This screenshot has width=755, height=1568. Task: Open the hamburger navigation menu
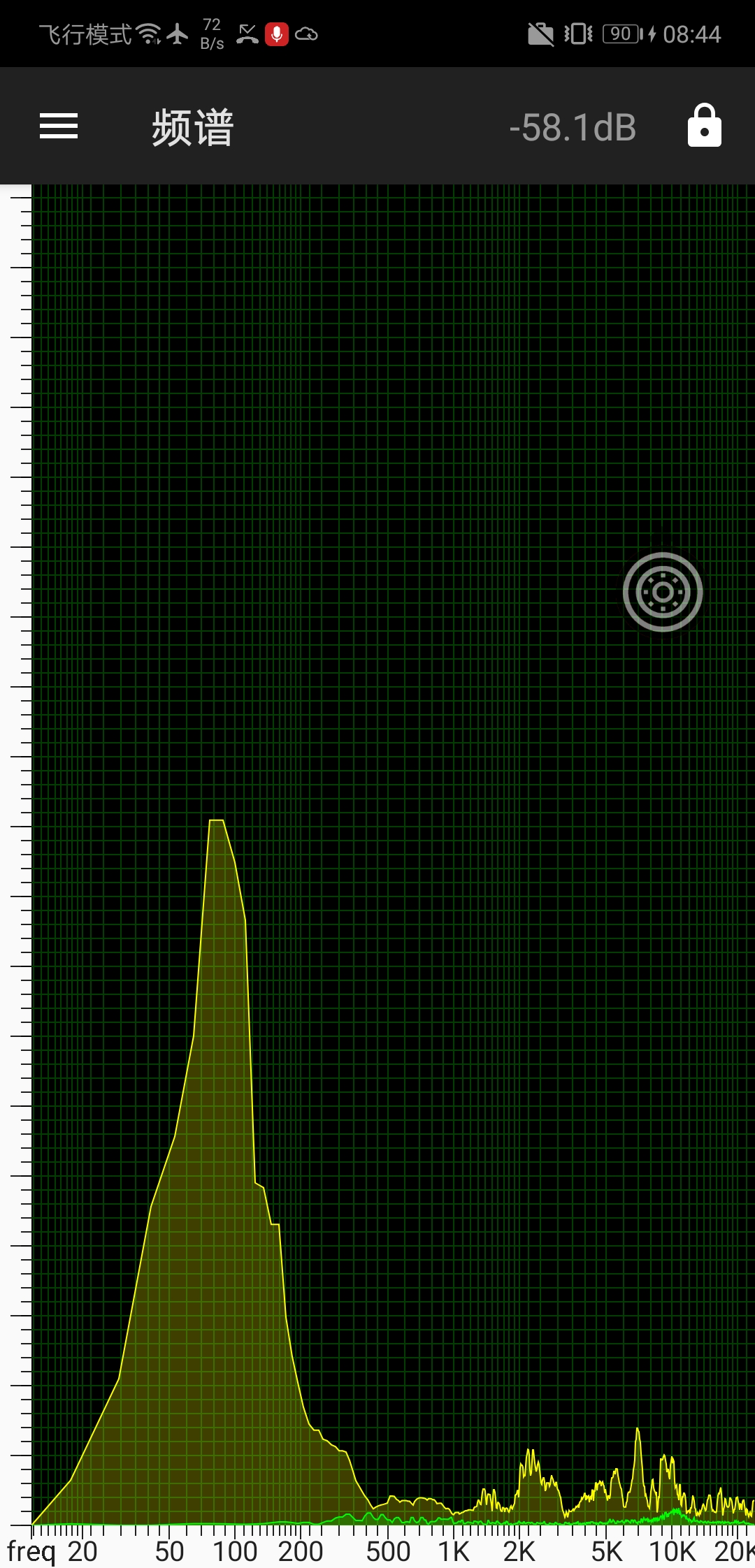click(x=59, y=126)
